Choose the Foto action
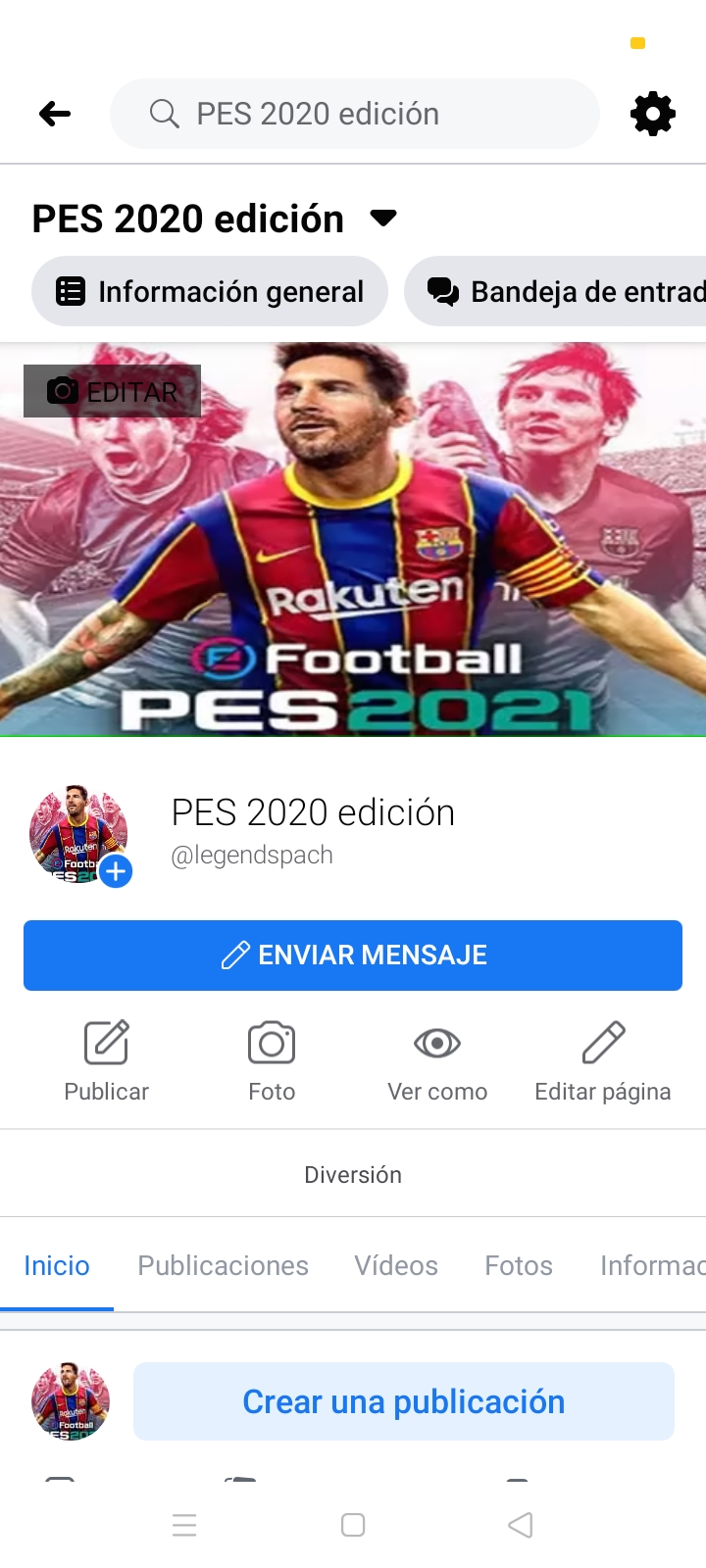Image resolution: width=706 pixels, height=1568 pixels. click(x=272, y=1062)
